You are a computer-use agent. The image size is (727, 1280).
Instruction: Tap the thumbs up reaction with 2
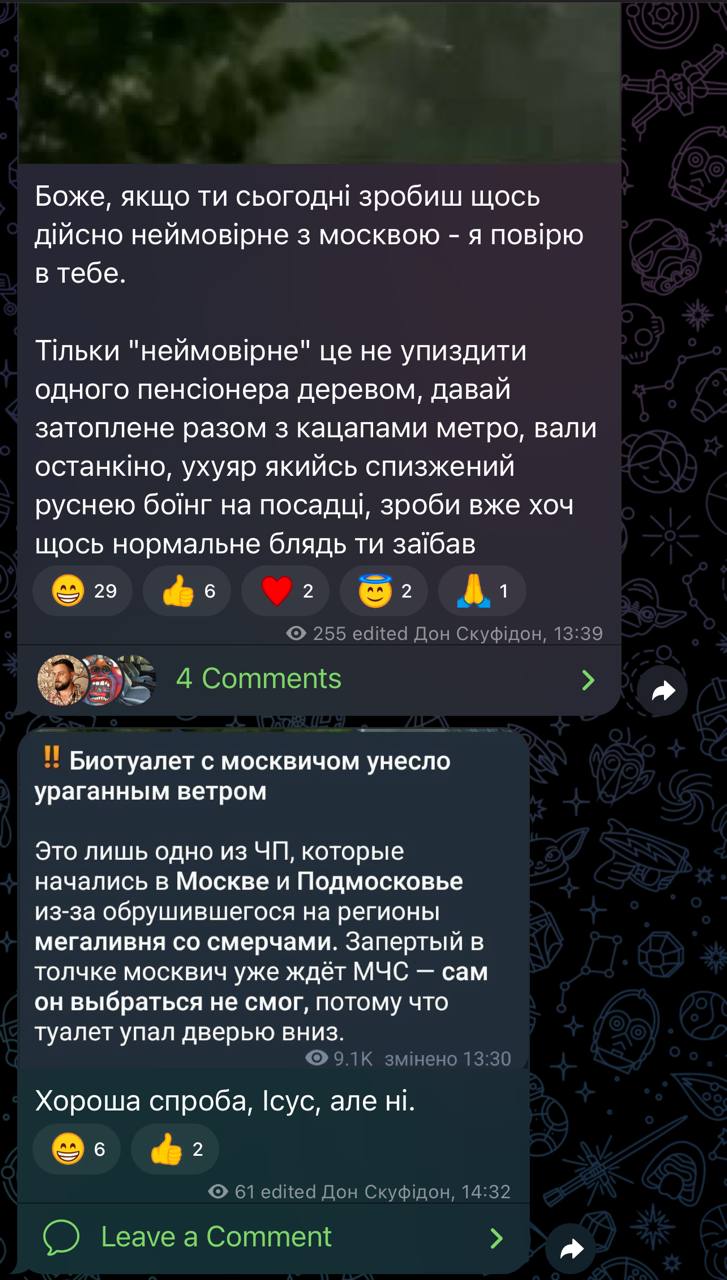coord(175,1149)
